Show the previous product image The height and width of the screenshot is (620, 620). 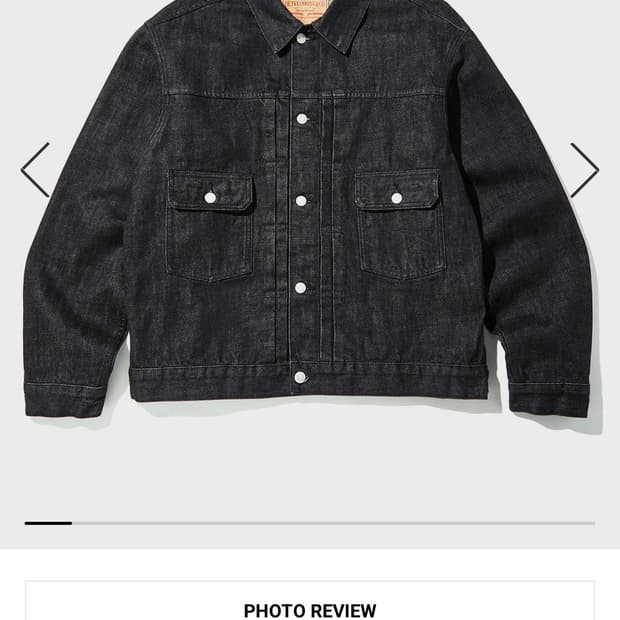coord(35,170)
